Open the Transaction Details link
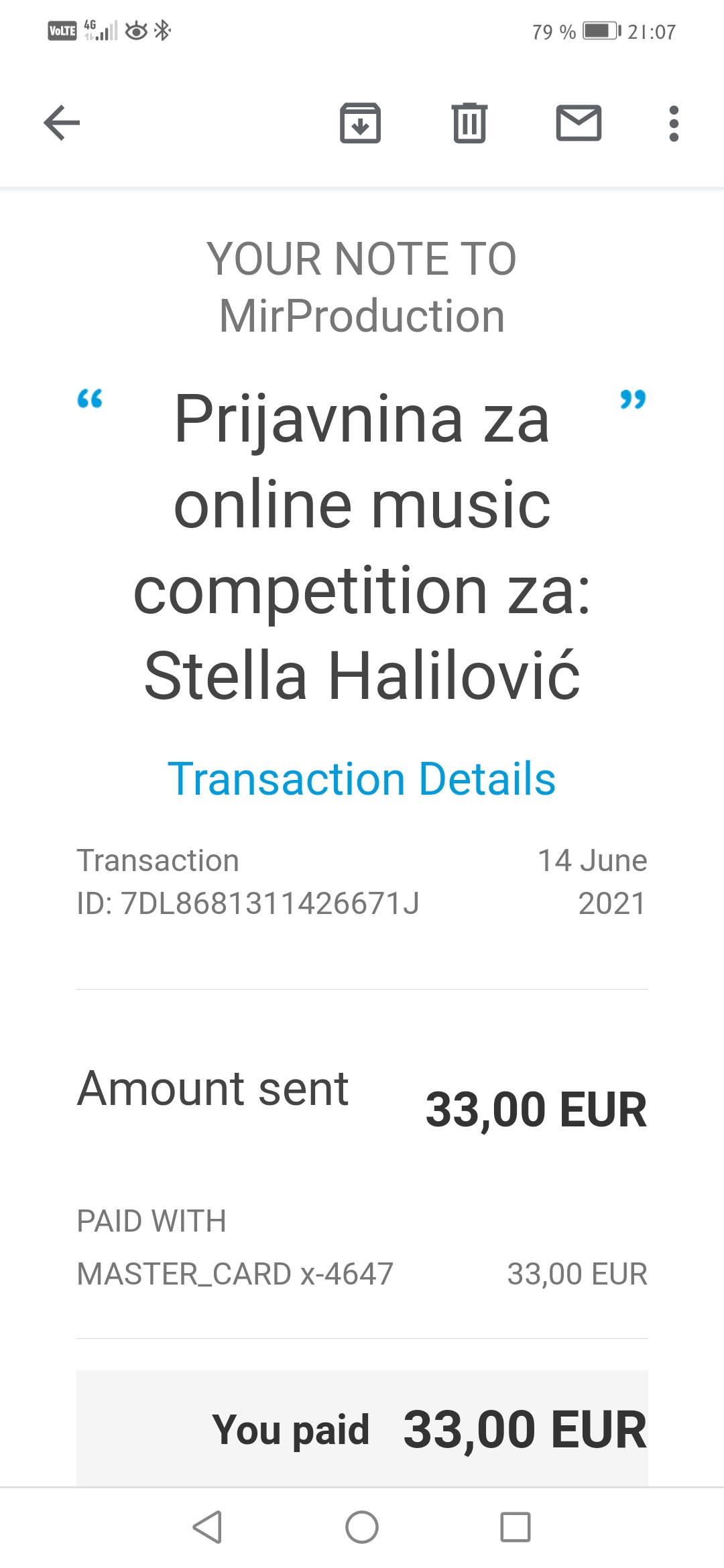 [362, 779]
